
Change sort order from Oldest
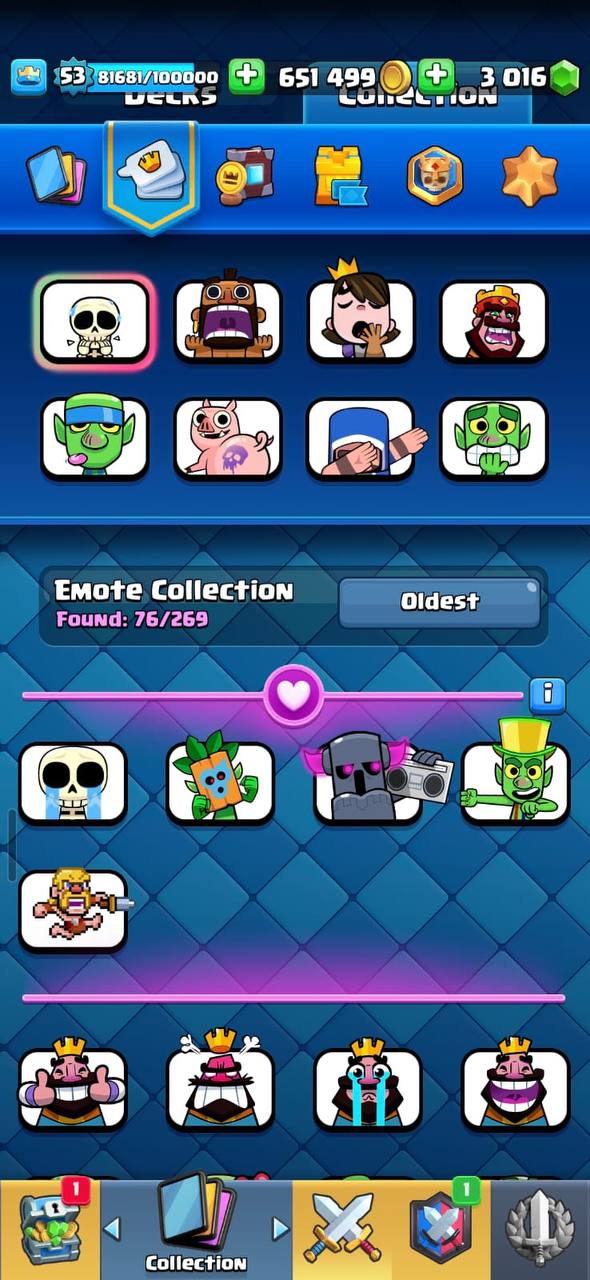tap(439, 602)
